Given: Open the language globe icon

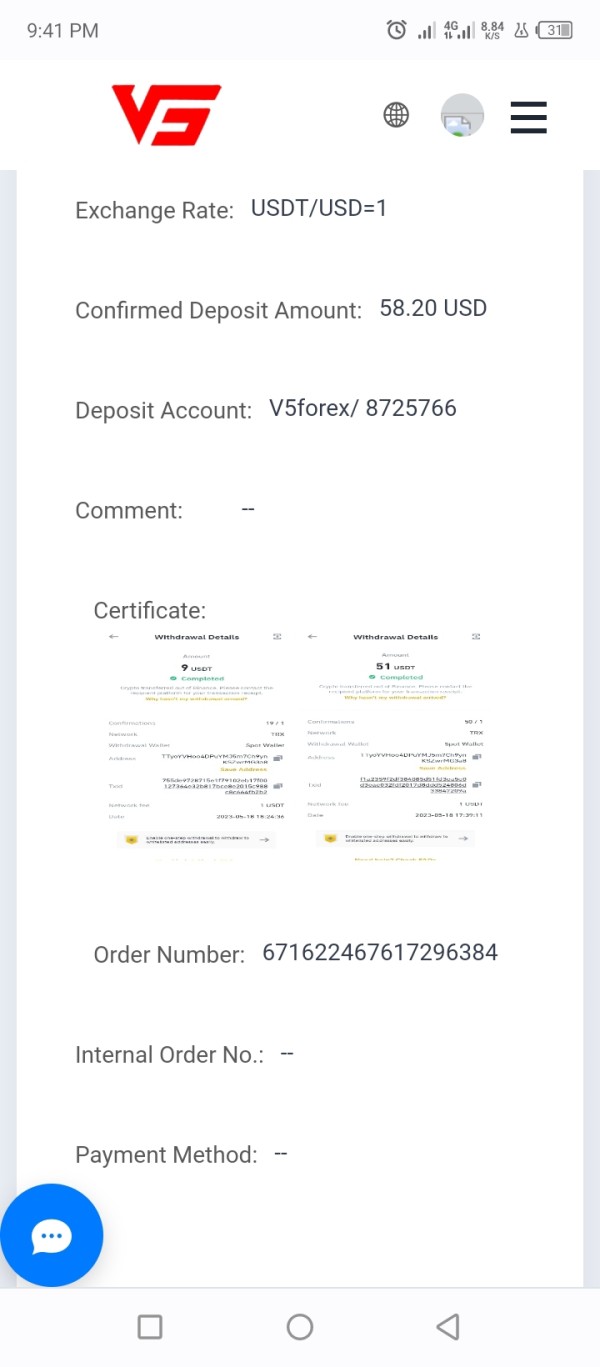Looking at the screenshot, I should point(396,115).
